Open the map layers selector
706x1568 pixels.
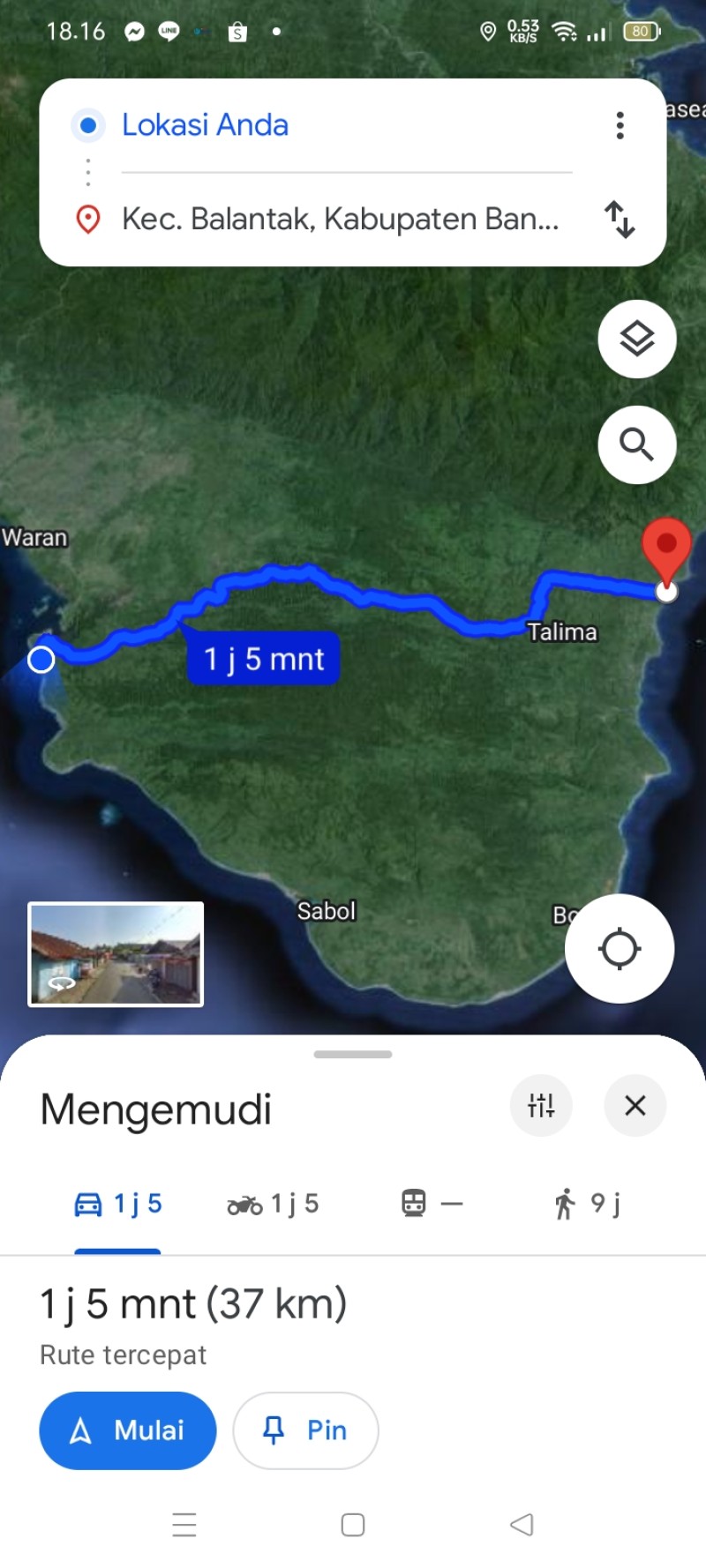coord(637,339)
